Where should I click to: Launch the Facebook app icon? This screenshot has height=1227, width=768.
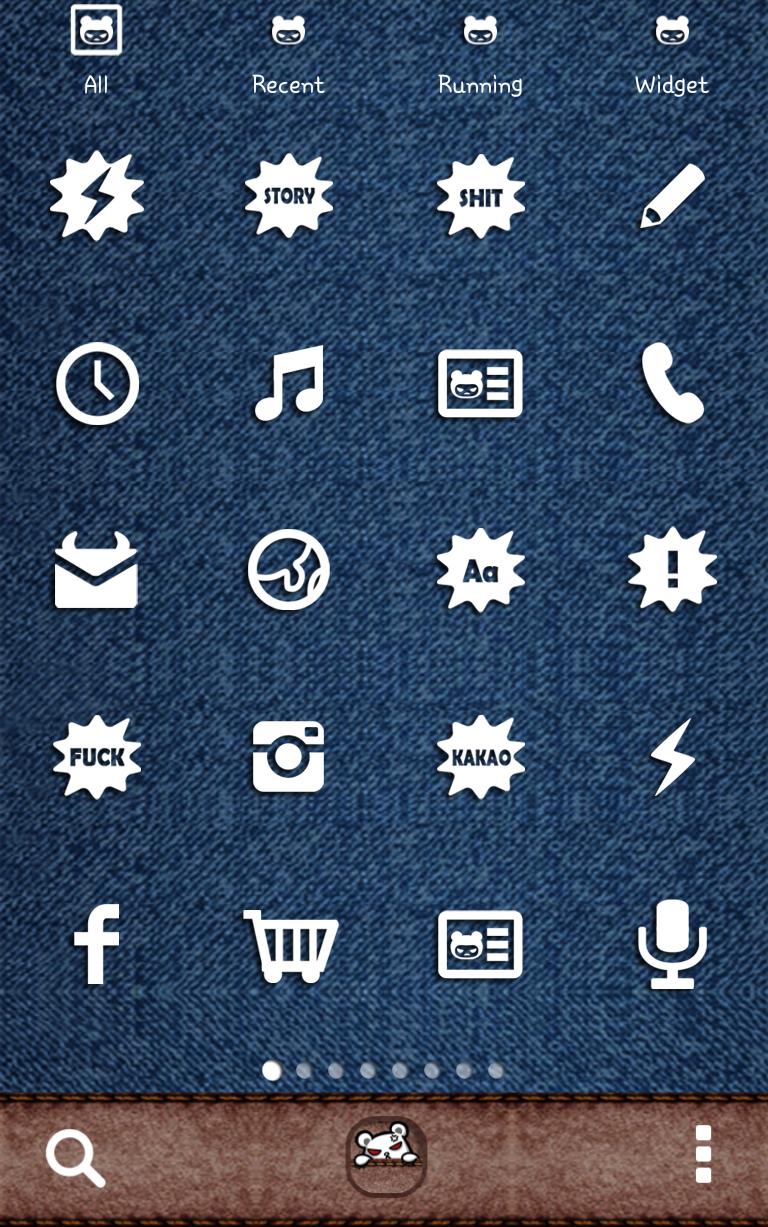tap(97, 944)
